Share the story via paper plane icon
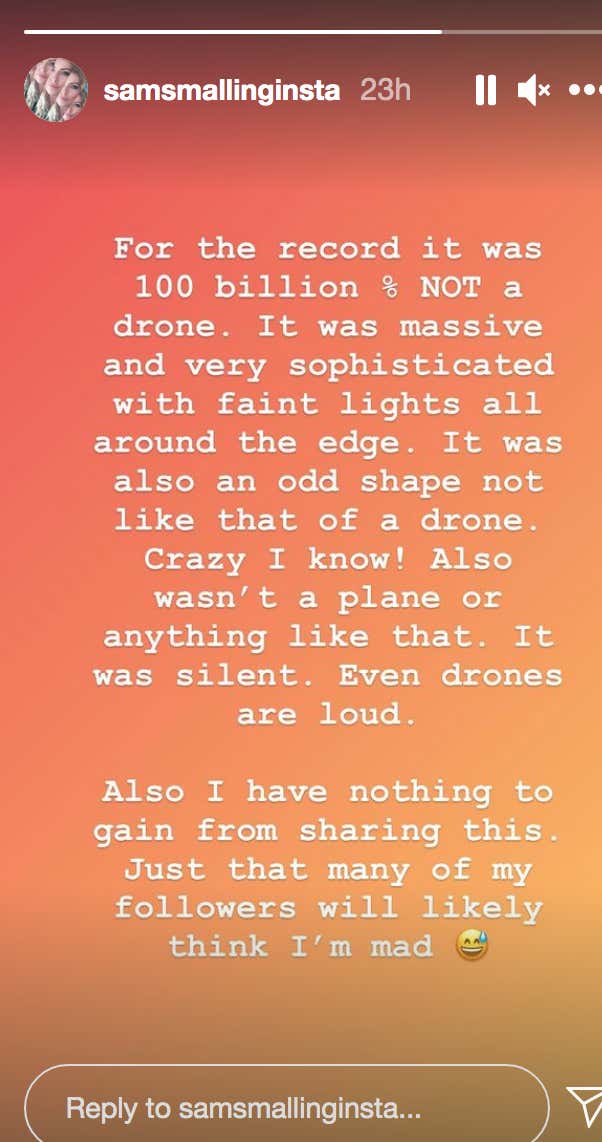The width and height of the screenshot is (602, 1142). click(584, 1106)
